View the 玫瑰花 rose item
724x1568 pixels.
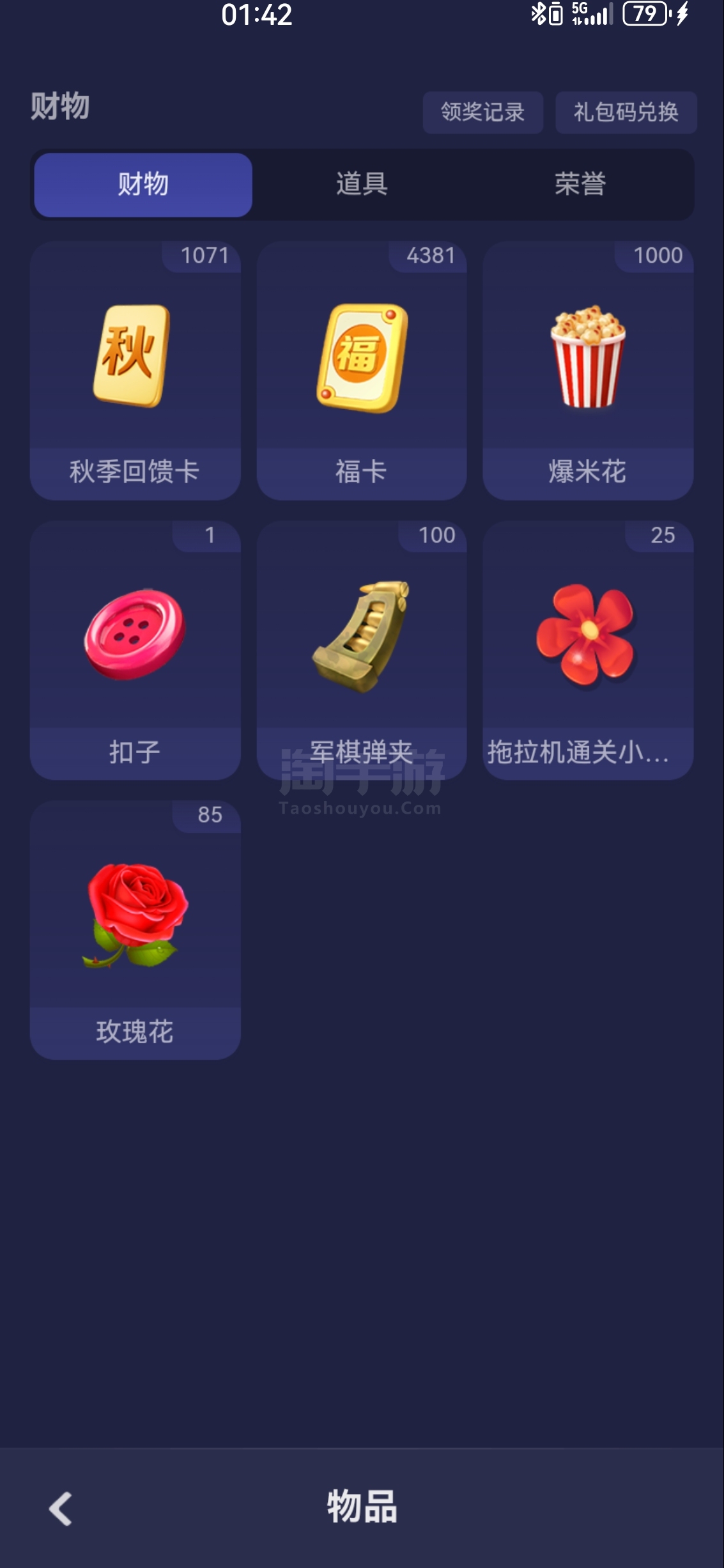[135, 930]
